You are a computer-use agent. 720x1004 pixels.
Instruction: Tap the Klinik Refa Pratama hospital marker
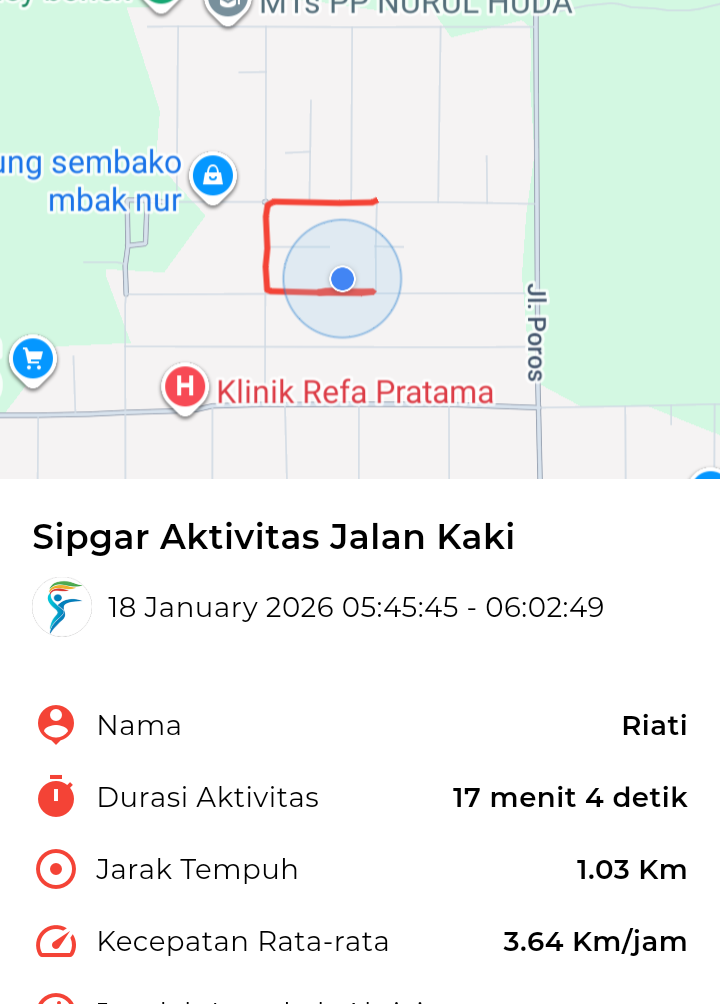coord(185,387)
